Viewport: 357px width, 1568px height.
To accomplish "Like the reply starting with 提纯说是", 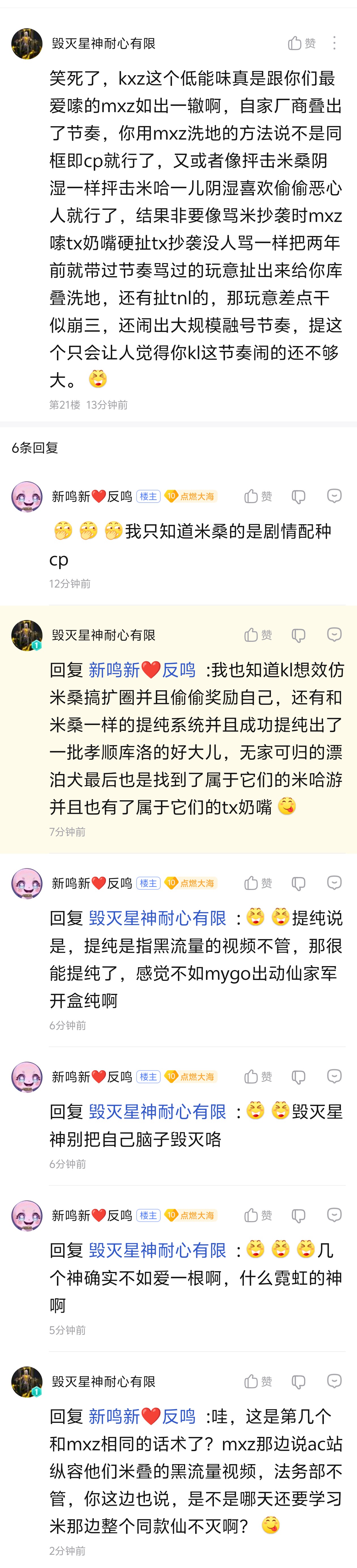I will pyautogui.click(x=258, y=883).
